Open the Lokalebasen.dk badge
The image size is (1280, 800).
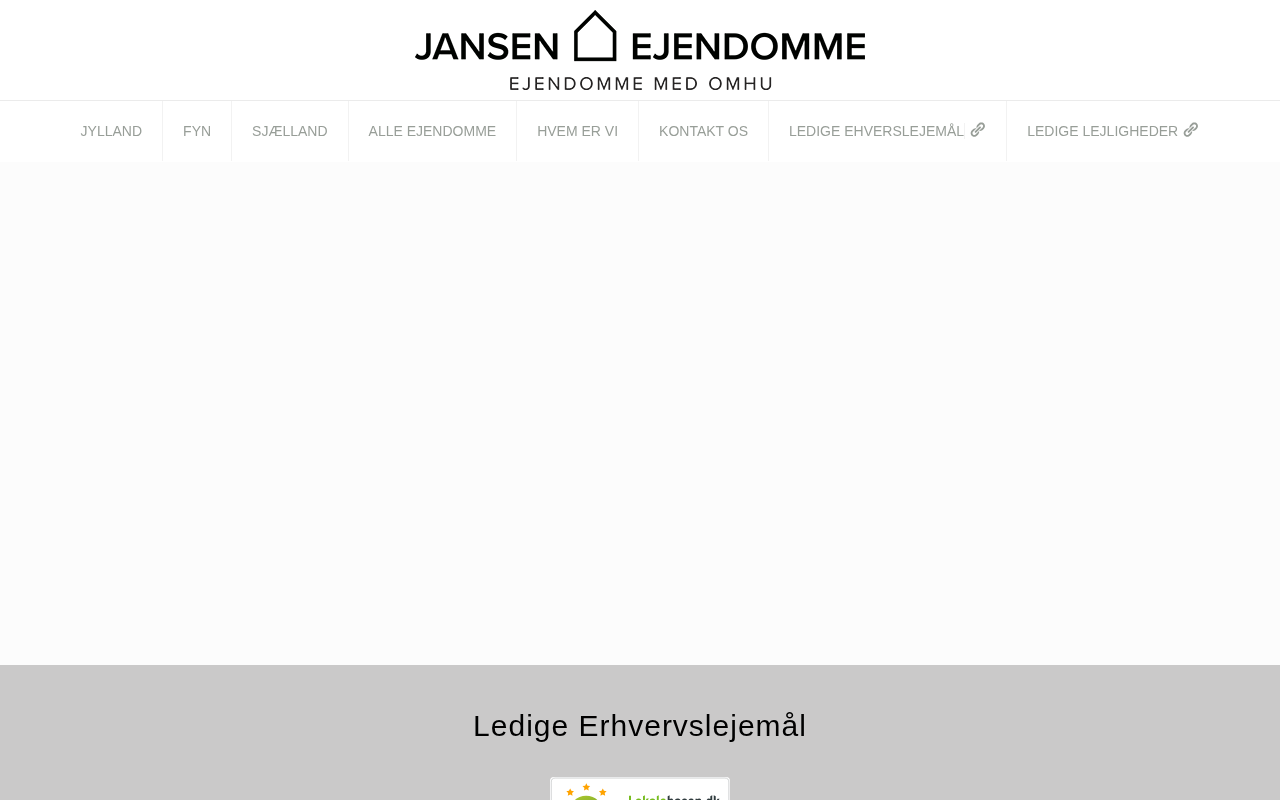click(x=640, y=790)
